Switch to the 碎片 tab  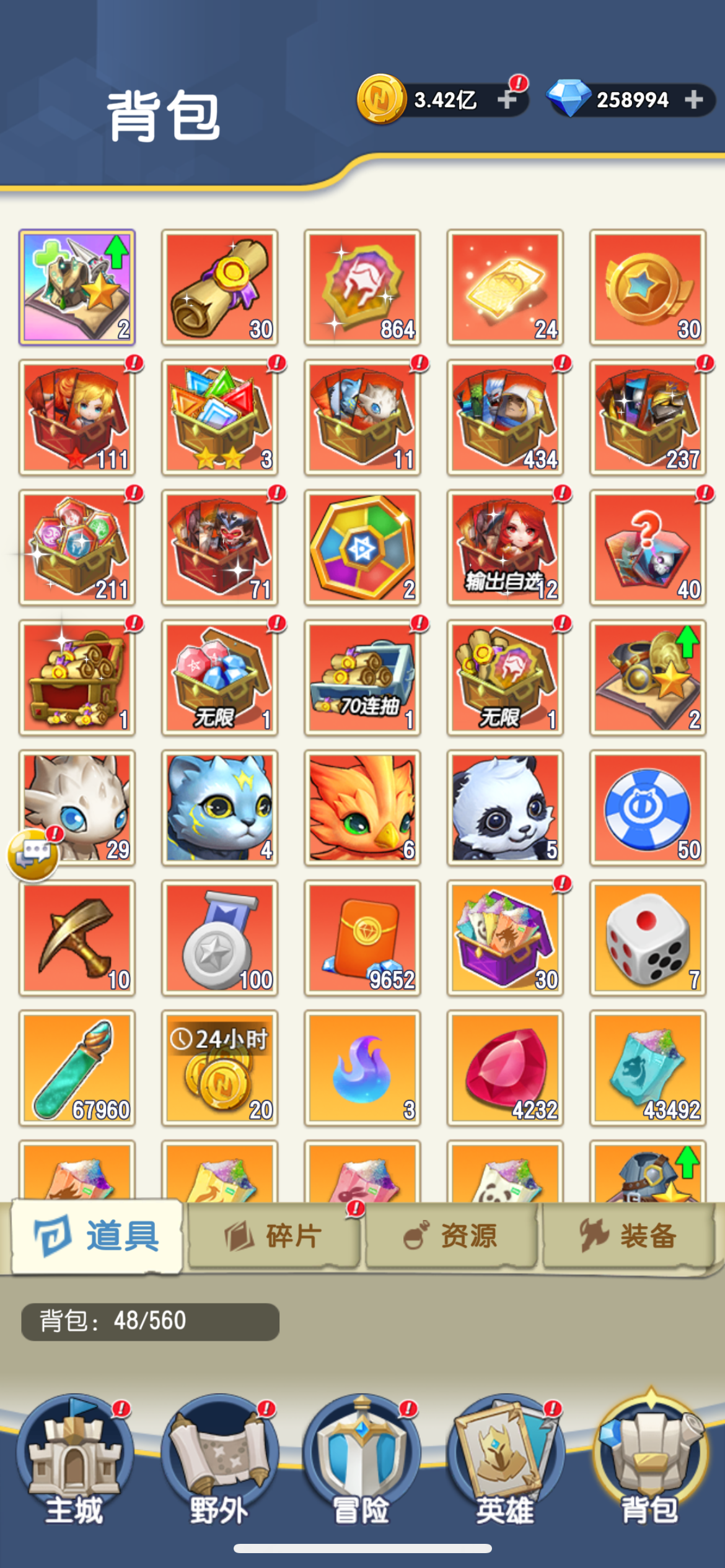click(274, 1236)
